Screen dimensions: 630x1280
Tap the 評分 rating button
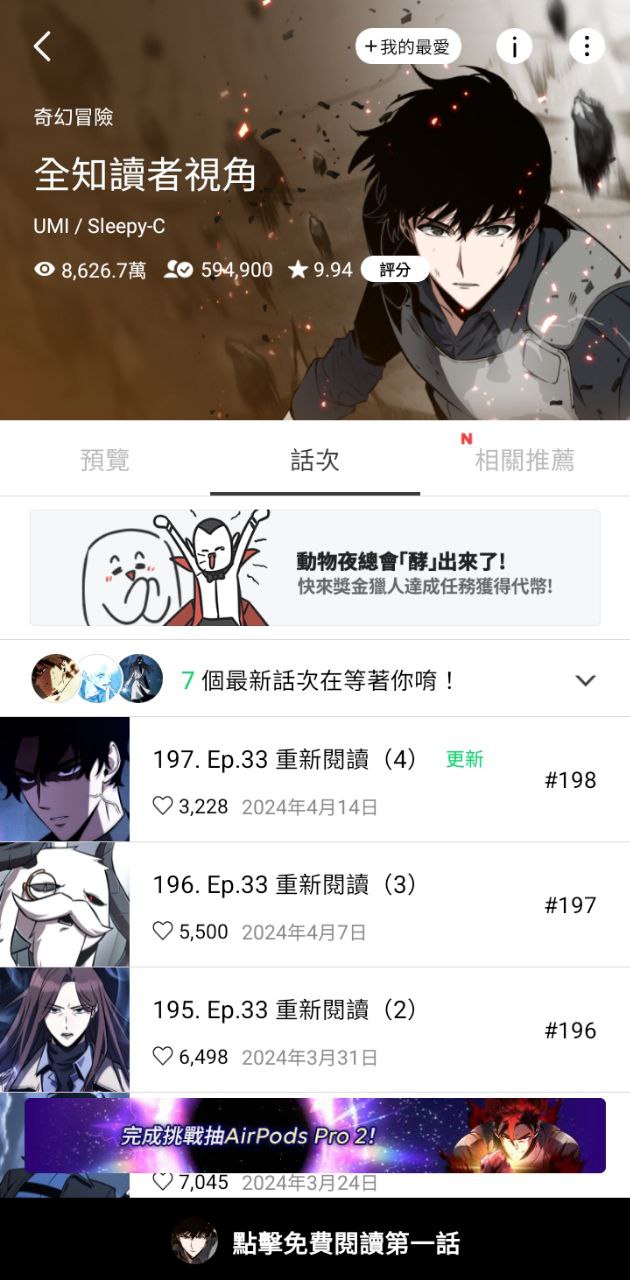[x=395, y=269]
